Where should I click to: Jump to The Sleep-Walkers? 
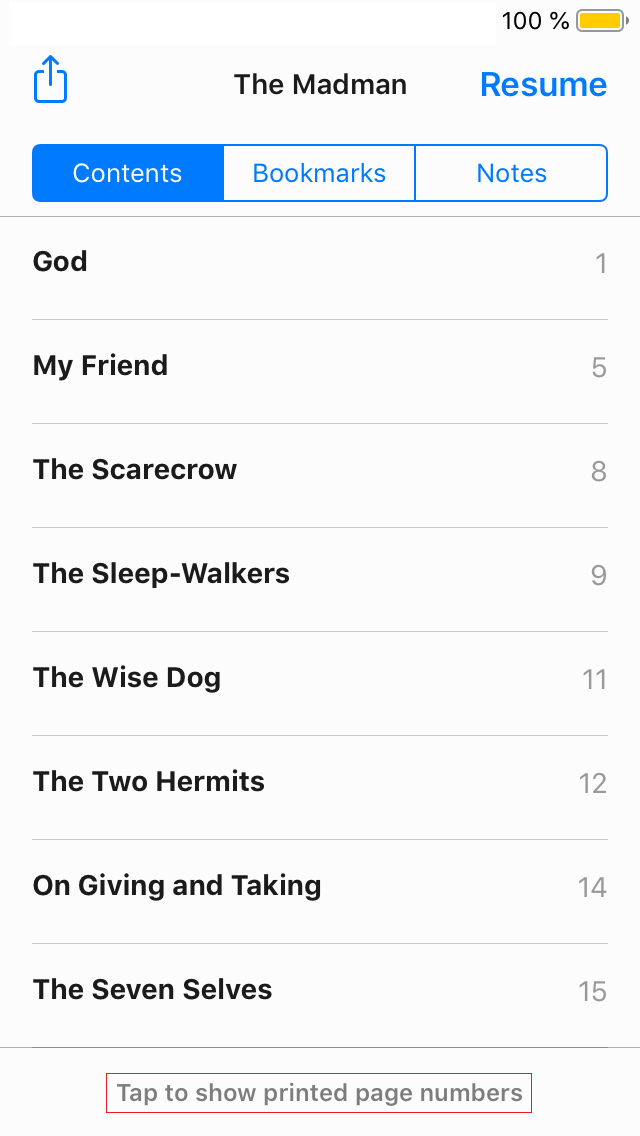pyautogui.click(x=320, y=576)
